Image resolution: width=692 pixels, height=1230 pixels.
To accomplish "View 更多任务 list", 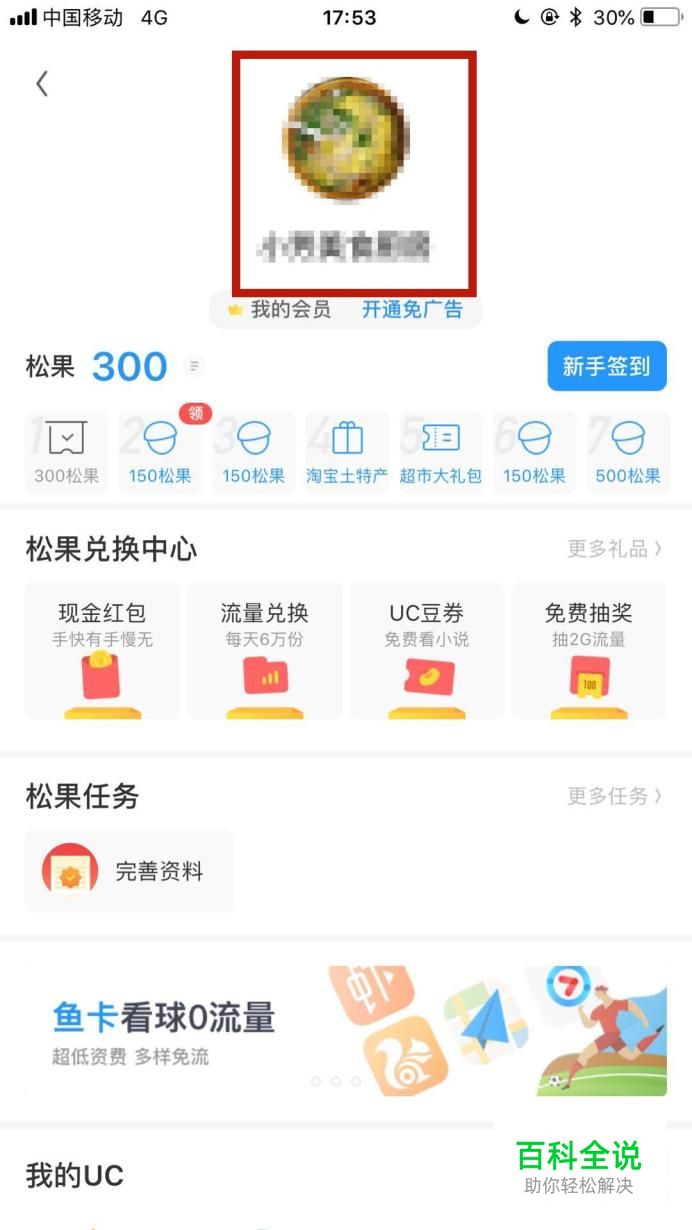I will point(614,796).
